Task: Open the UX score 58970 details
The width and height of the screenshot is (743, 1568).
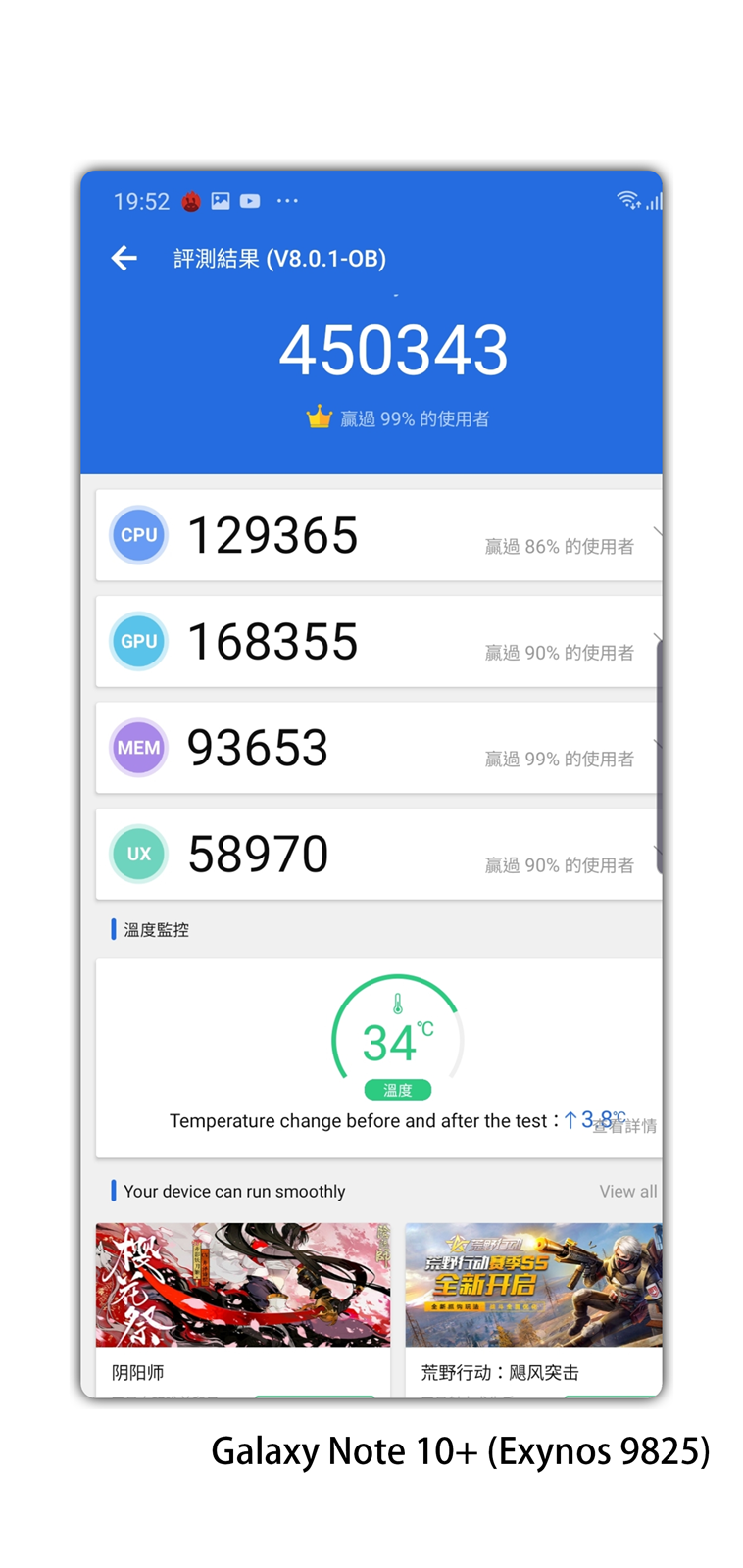Action: 377,855
